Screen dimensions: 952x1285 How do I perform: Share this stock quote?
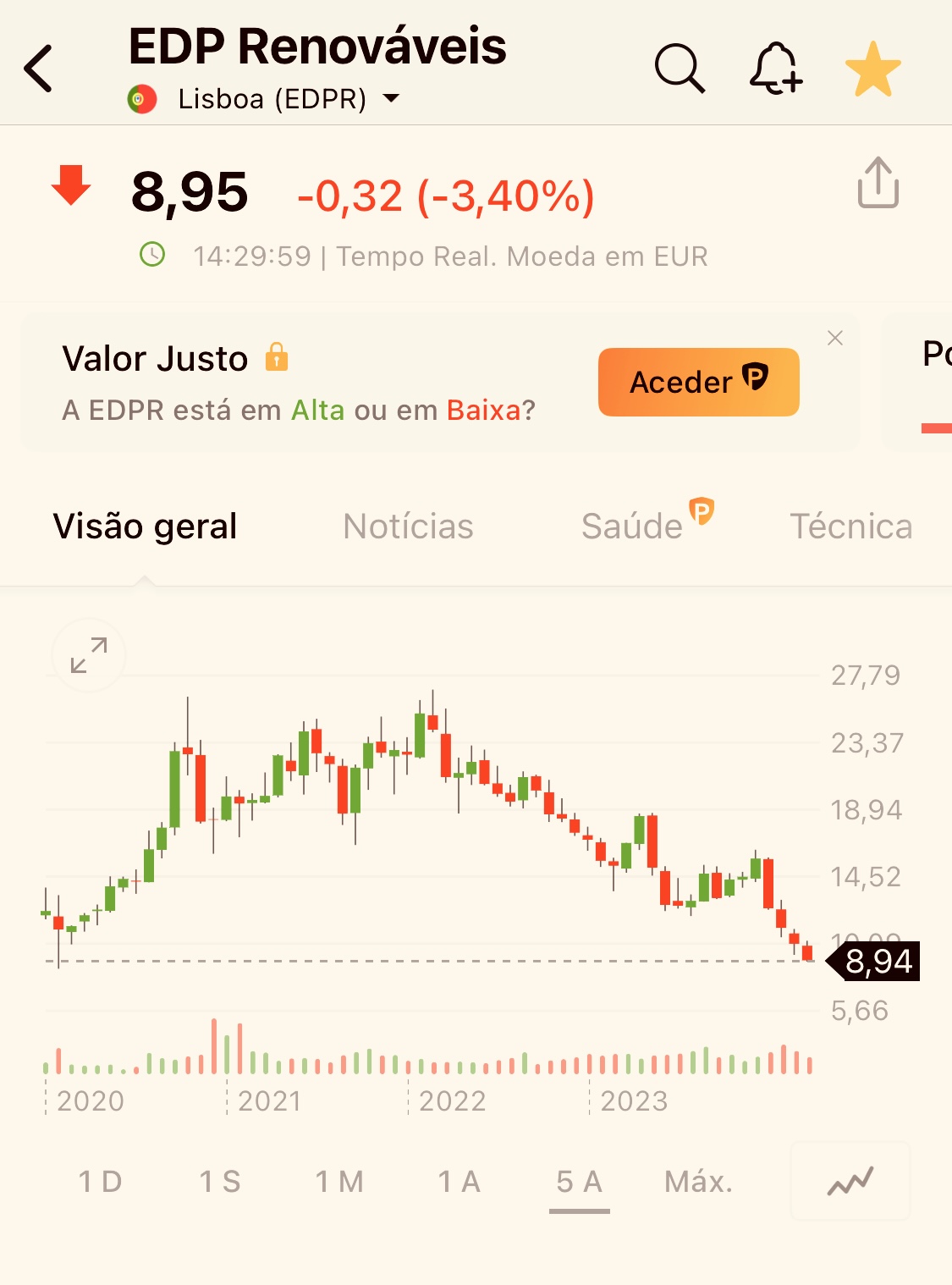click(878, 183)
